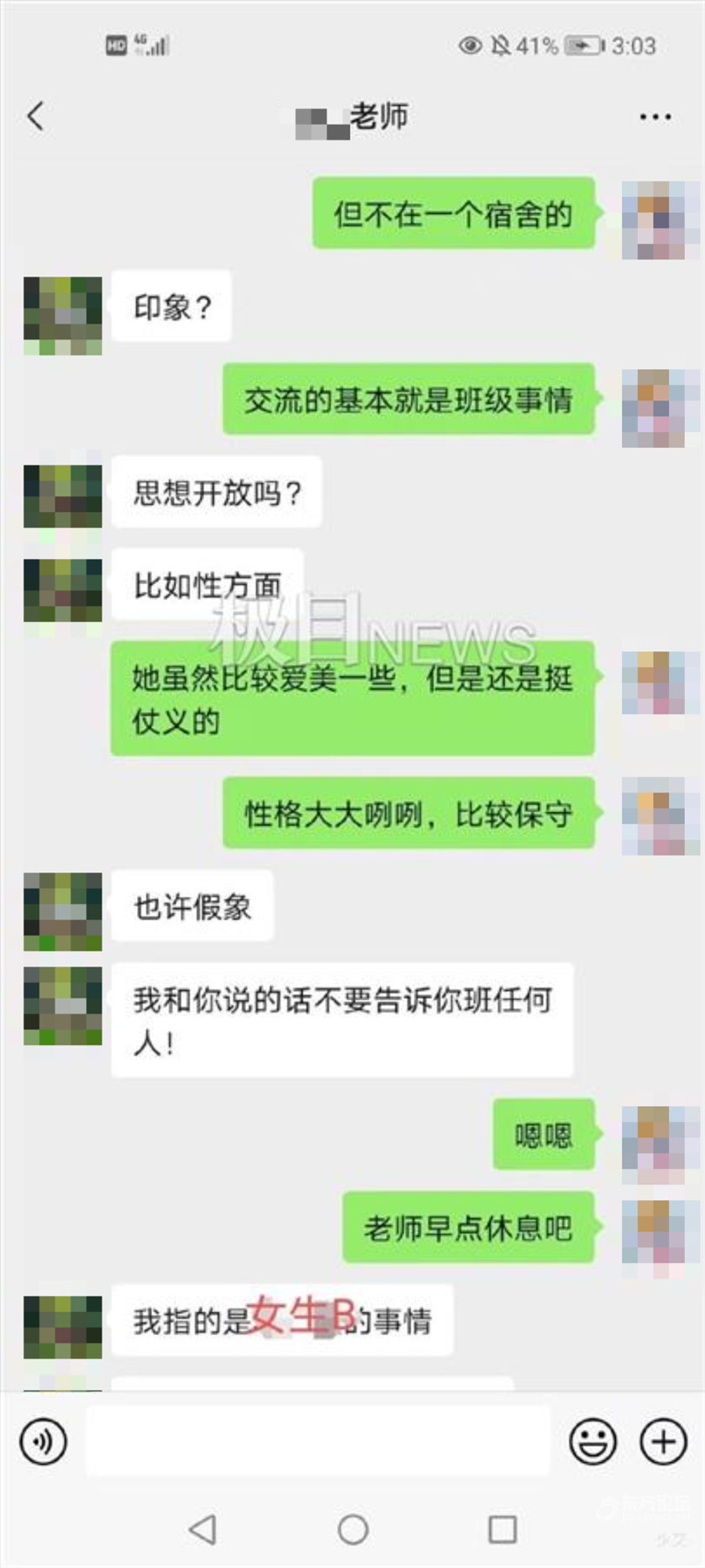Screen dimensions: 705x1568
Task: Open the plus attachment options
Action: (663, 1442)
